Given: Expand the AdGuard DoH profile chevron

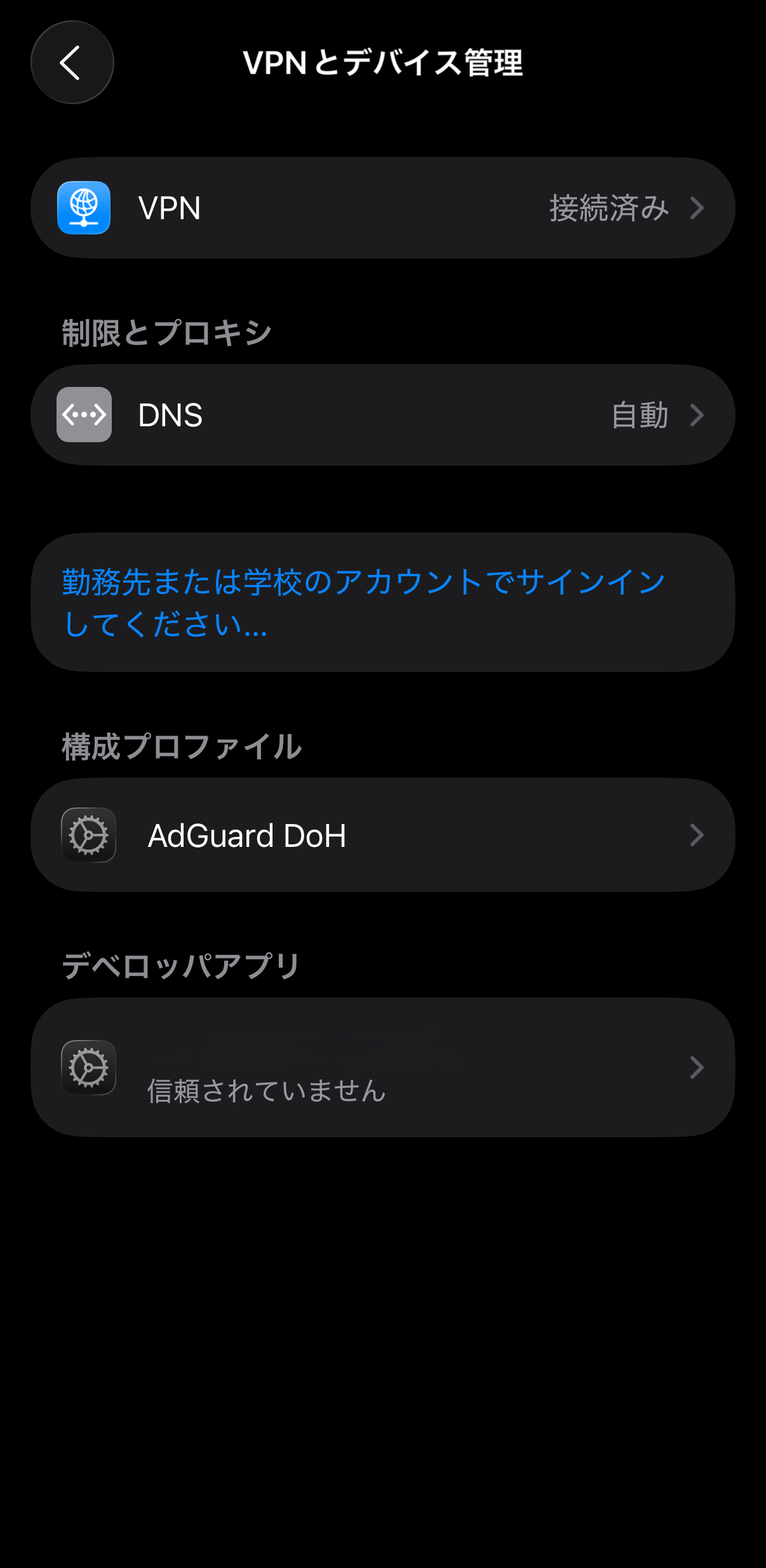Looking at the screenshot, I should pyautogui.click(x=699, y=835).
